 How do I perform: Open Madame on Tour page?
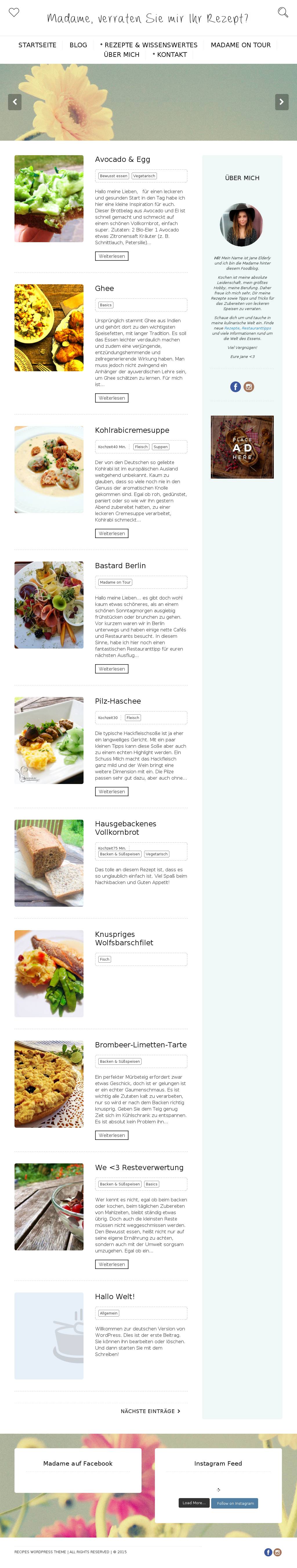(x=240, y=45)
